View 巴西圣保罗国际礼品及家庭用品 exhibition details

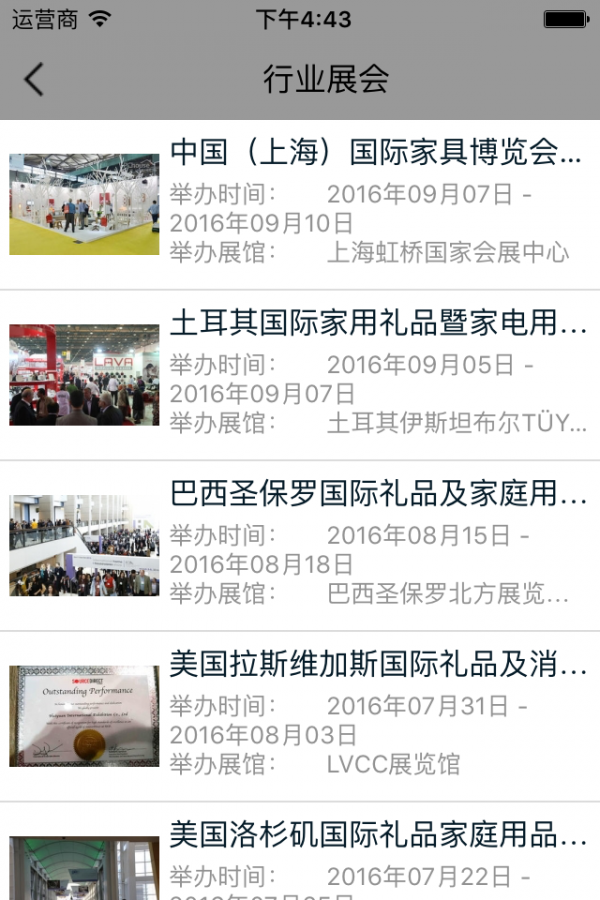click(376, 494)
